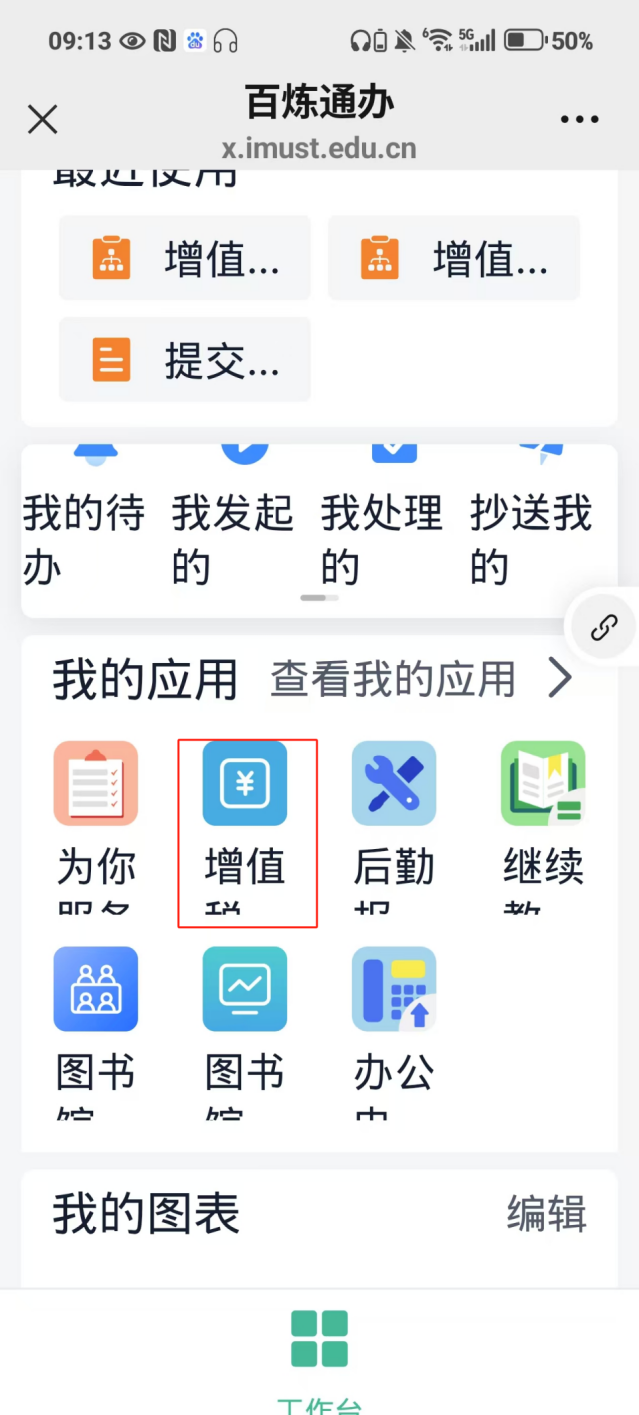
Task: Open the three-dot overflow menu
Action: [579, 120]
